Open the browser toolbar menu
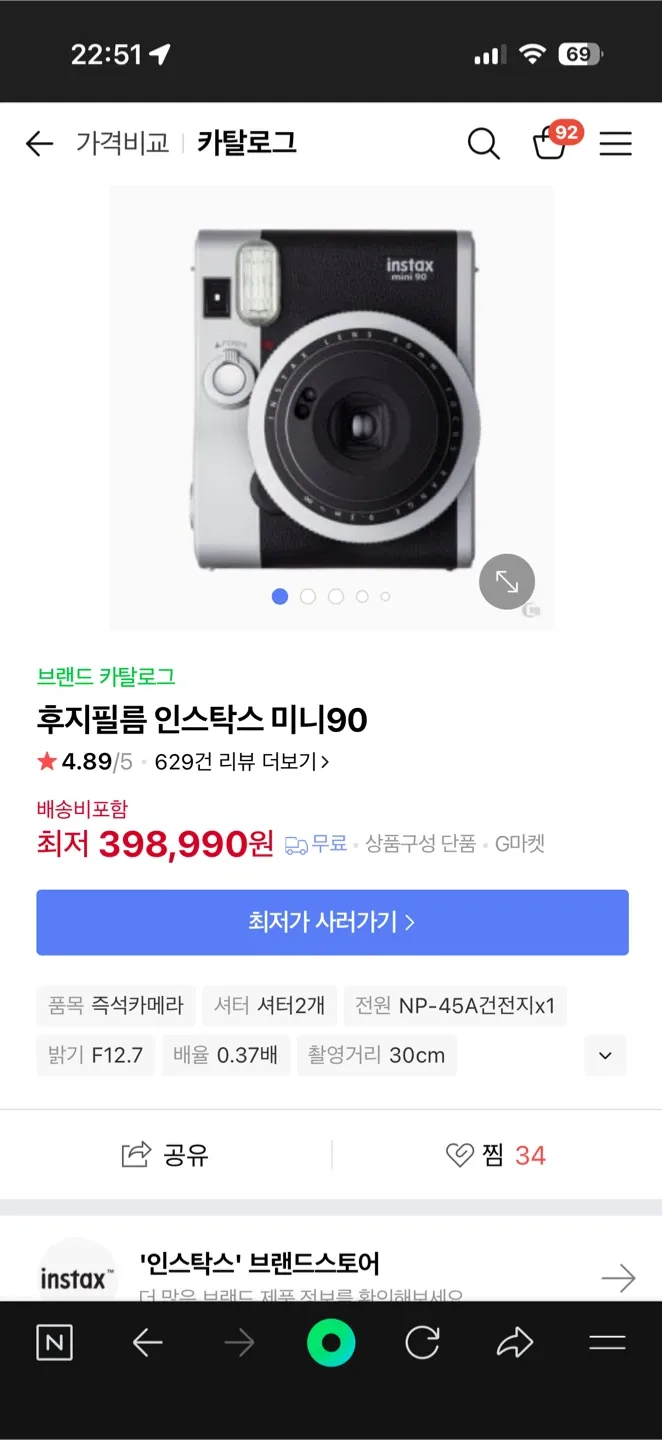 click(607, 1343)
